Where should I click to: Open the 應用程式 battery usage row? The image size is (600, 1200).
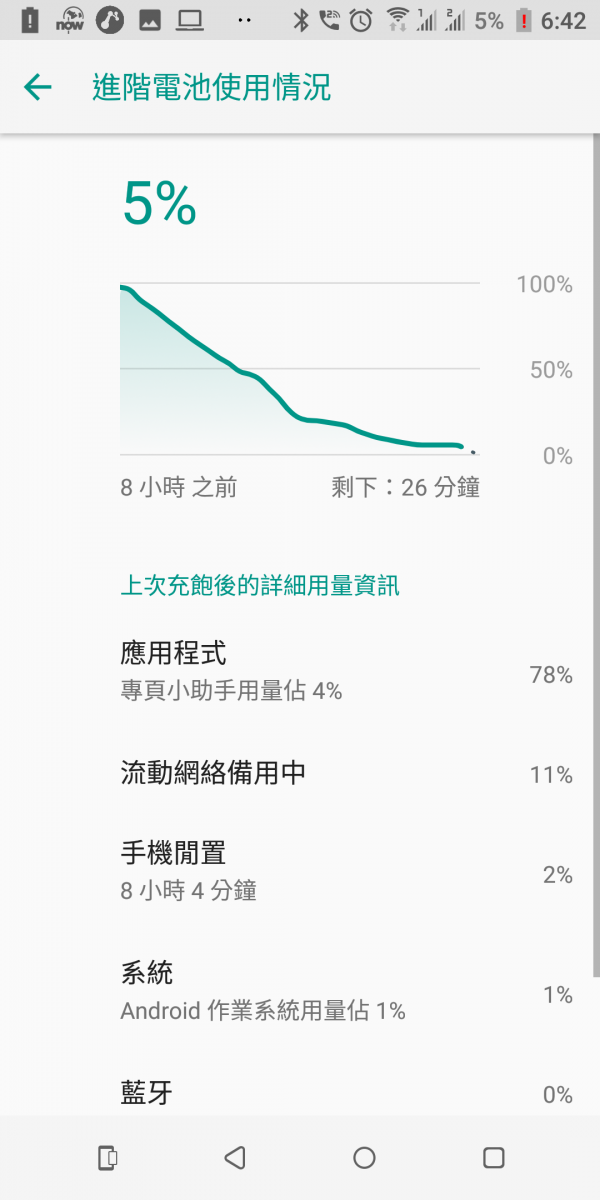coord(300,672)
